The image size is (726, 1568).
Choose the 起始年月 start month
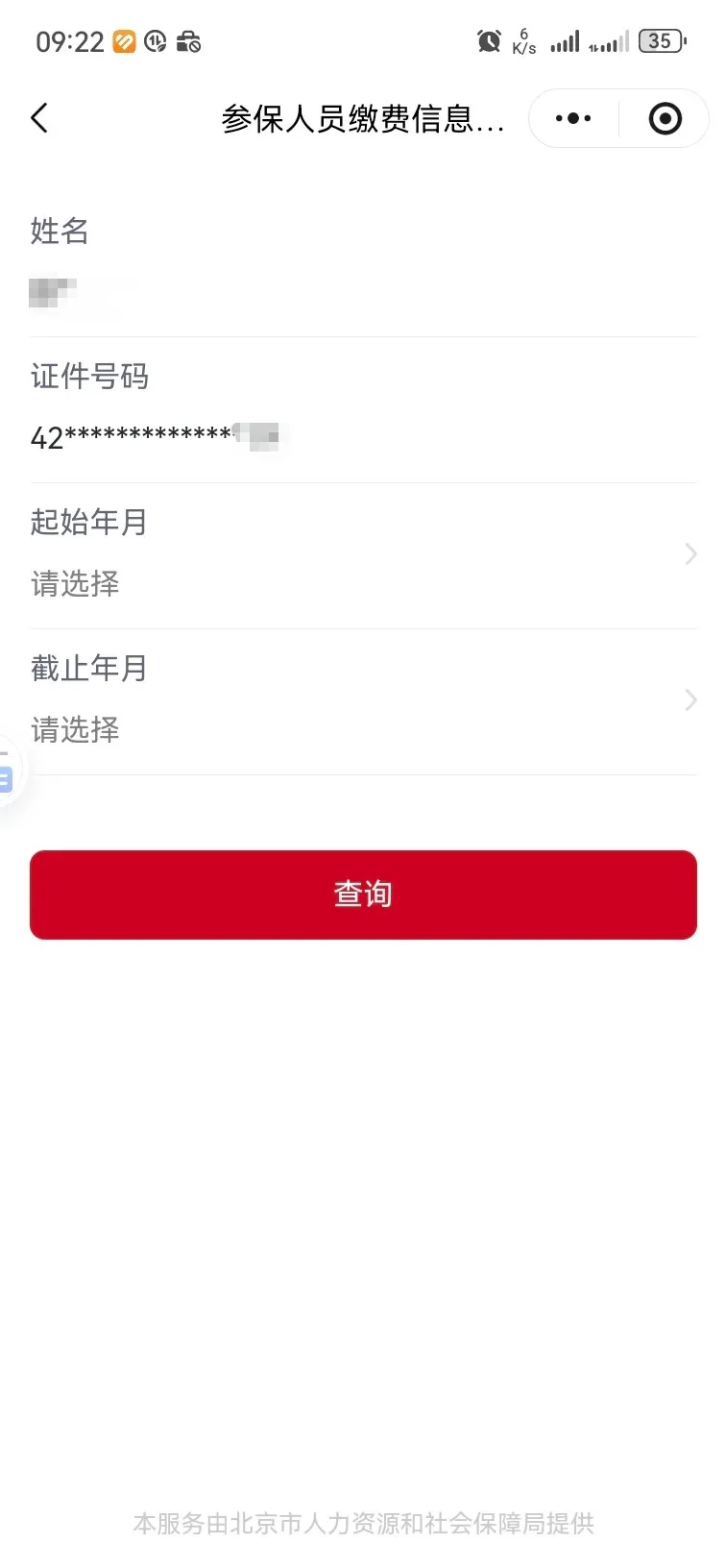pos(363,555)
